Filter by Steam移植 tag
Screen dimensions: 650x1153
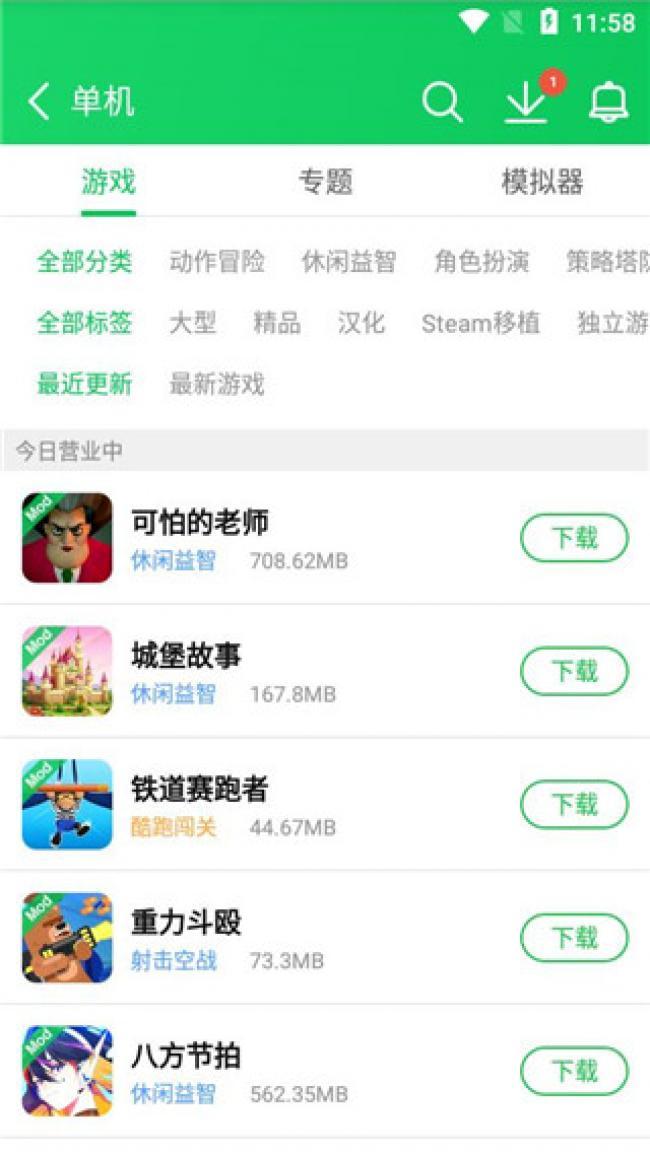coord(480,323)
